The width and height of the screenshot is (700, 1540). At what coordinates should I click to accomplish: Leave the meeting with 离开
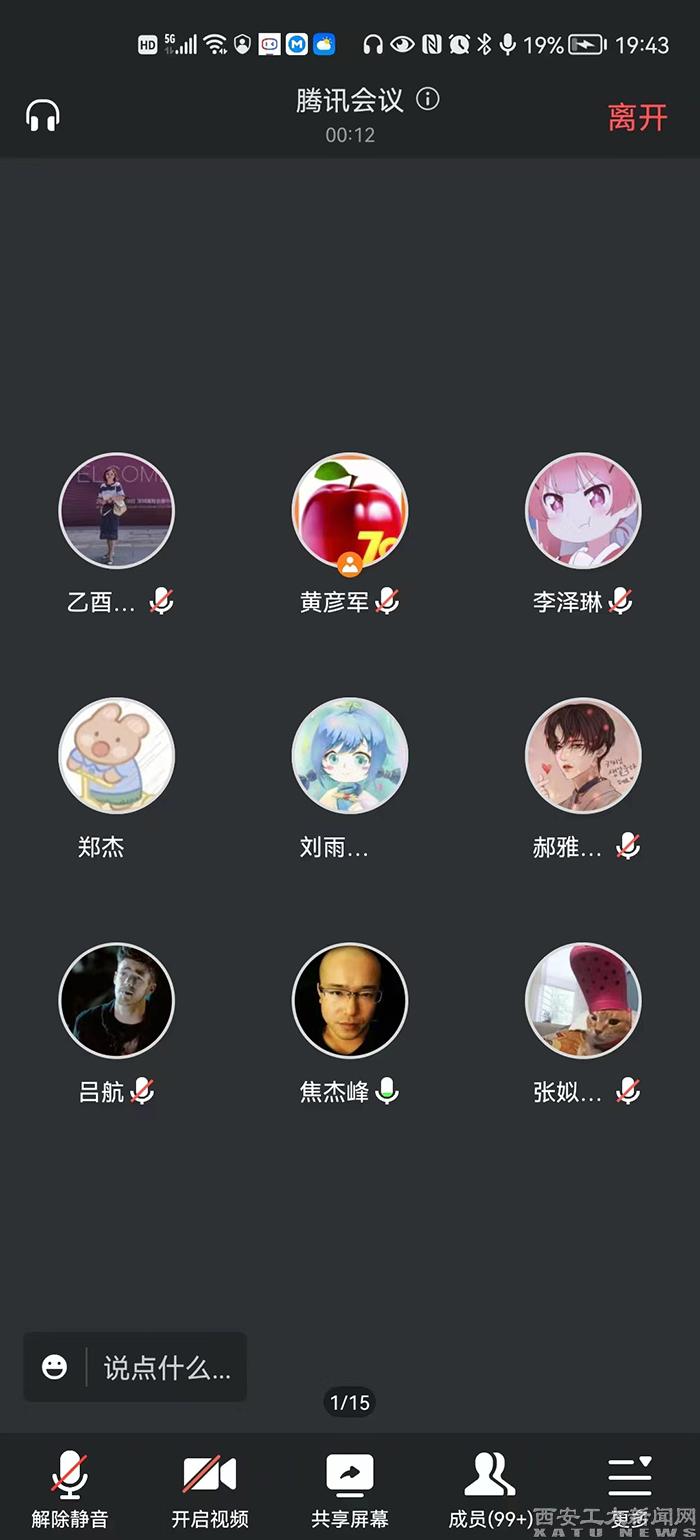[x=637, y=117]
